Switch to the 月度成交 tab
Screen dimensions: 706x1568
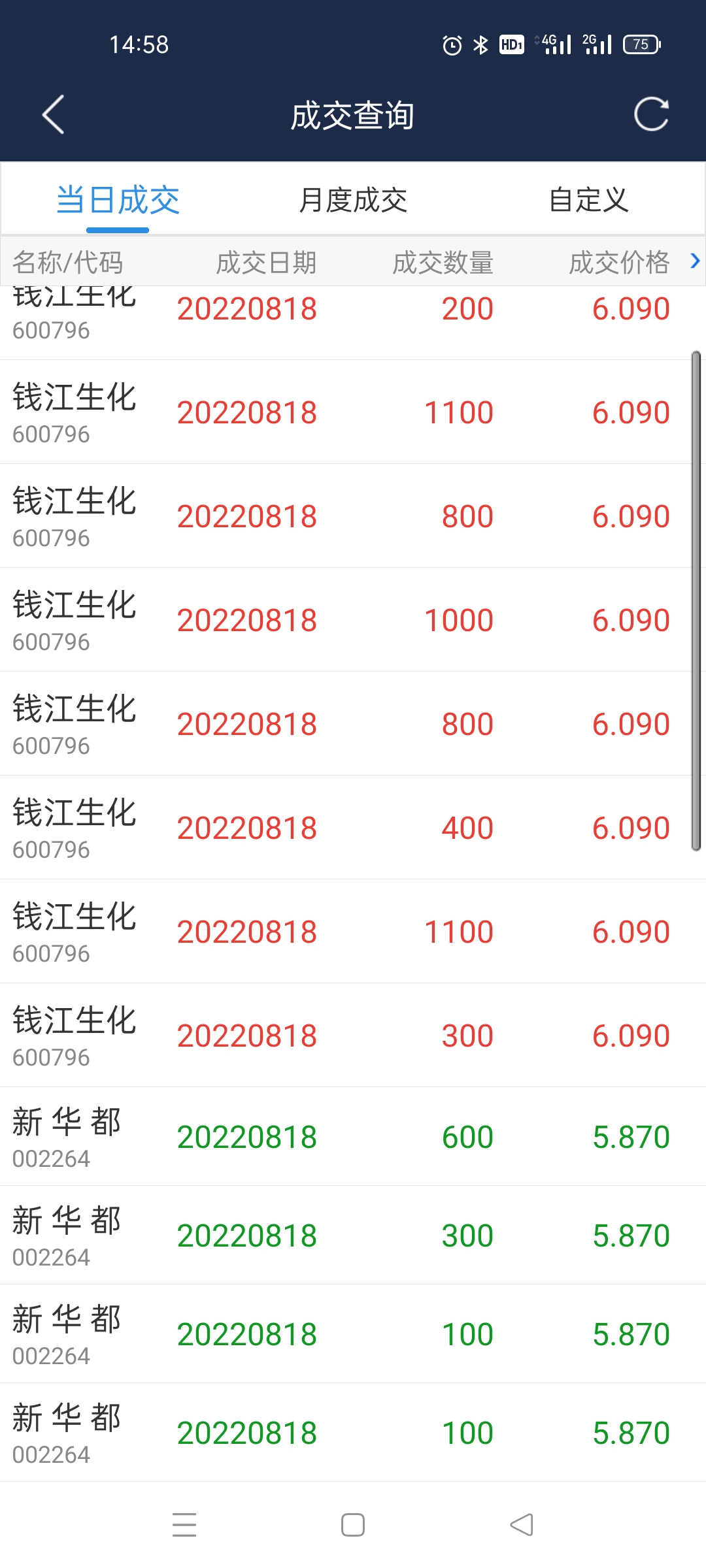[353, 200]
